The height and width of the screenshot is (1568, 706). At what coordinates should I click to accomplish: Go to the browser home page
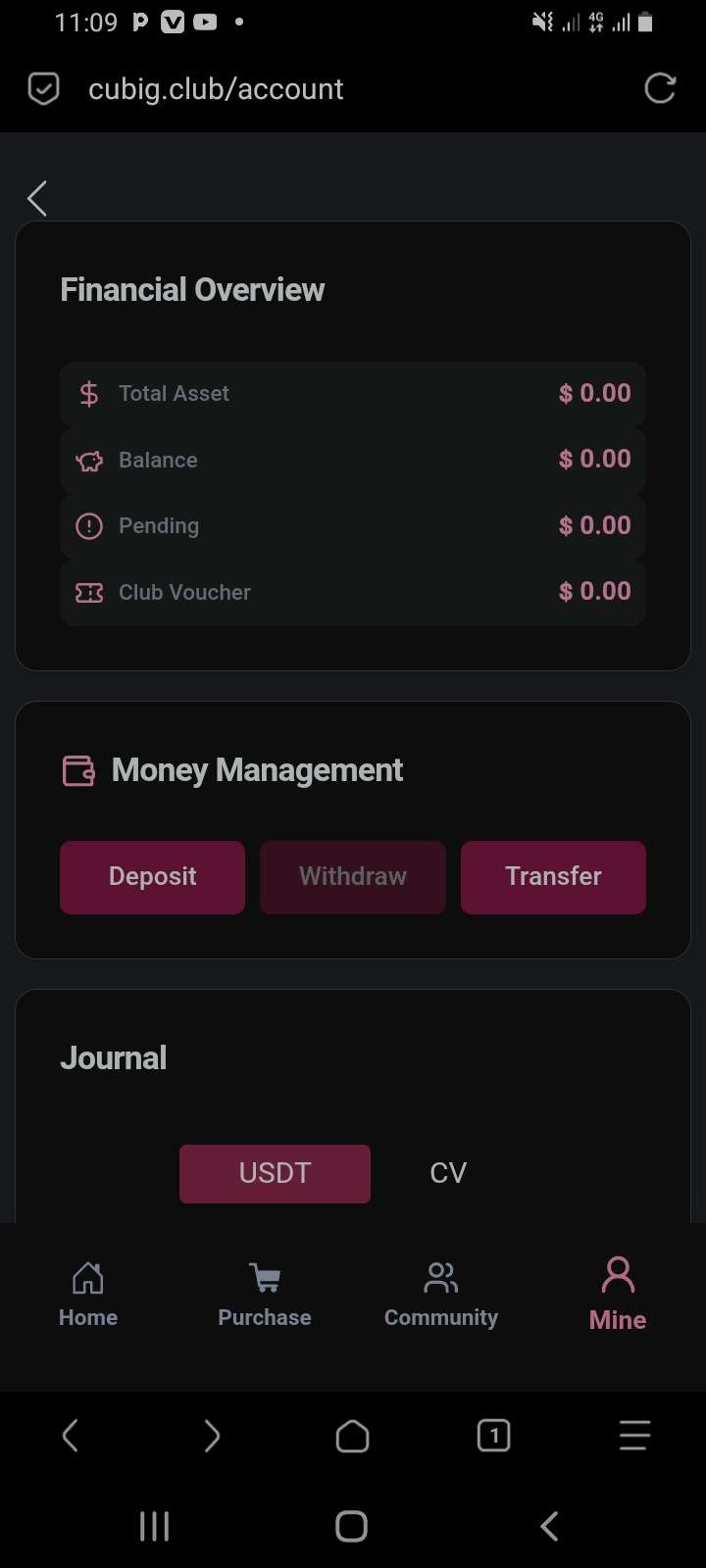tap(352, 1436)
